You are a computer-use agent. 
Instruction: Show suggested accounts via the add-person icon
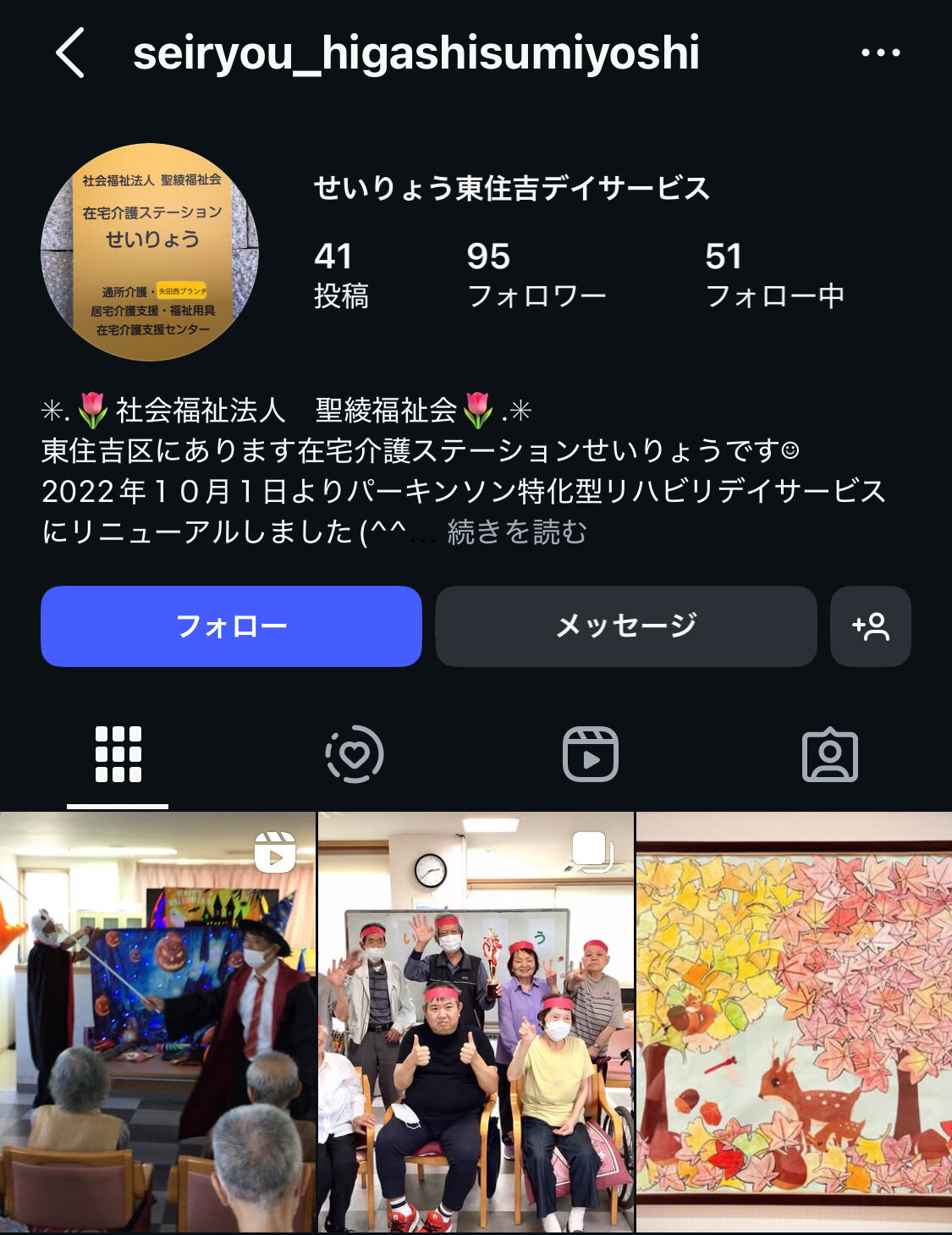870,626
